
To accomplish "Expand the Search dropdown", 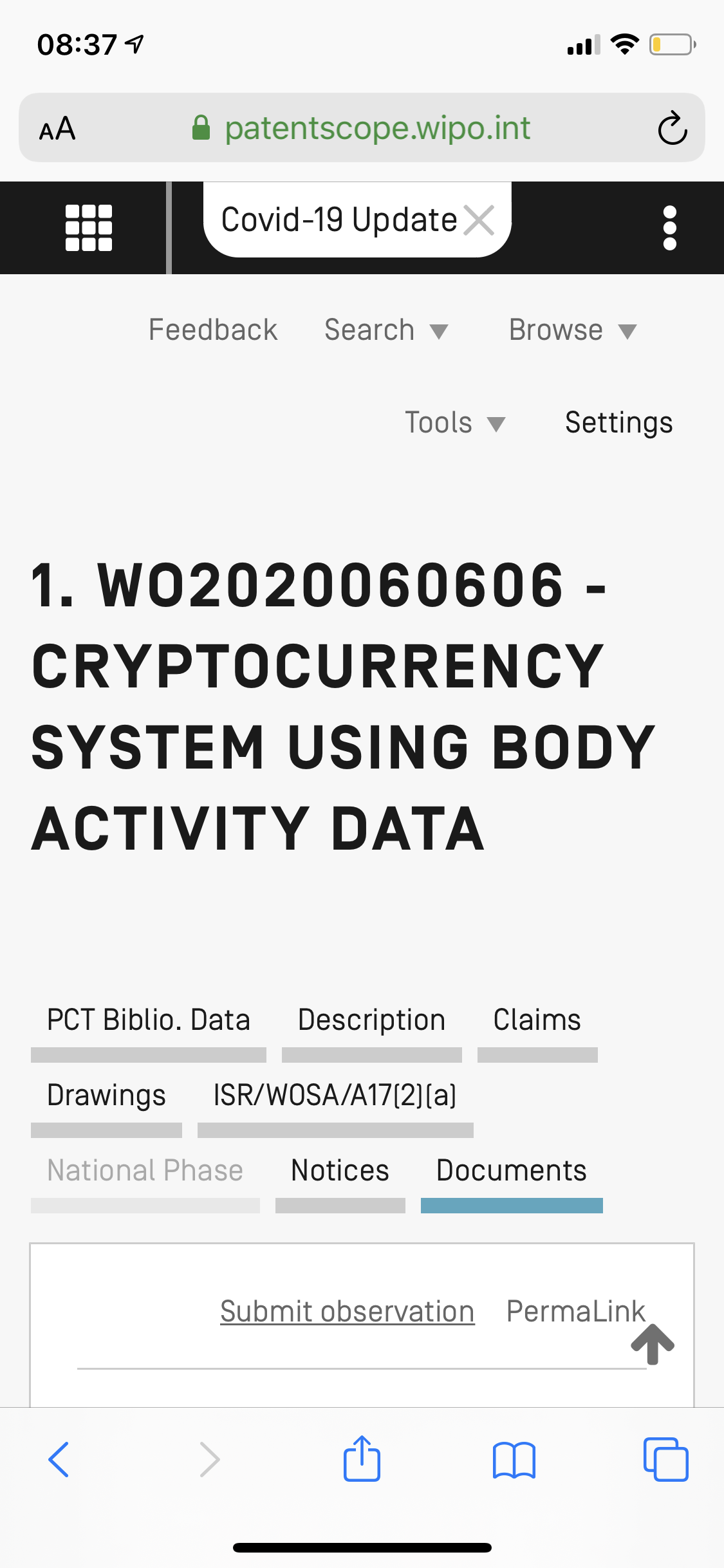I will coord(385,330).
